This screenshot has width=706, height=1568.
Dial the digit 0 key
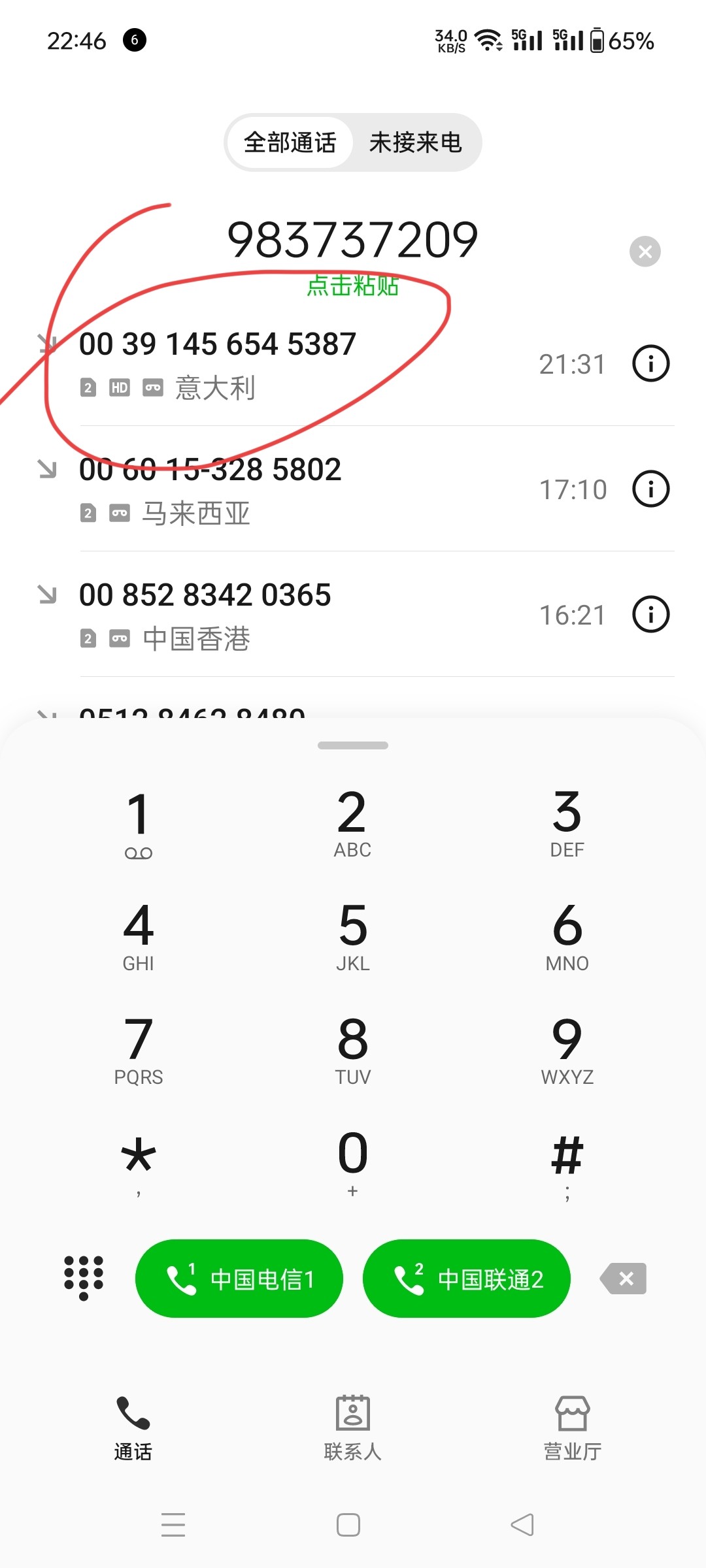tap(353, 1163)
